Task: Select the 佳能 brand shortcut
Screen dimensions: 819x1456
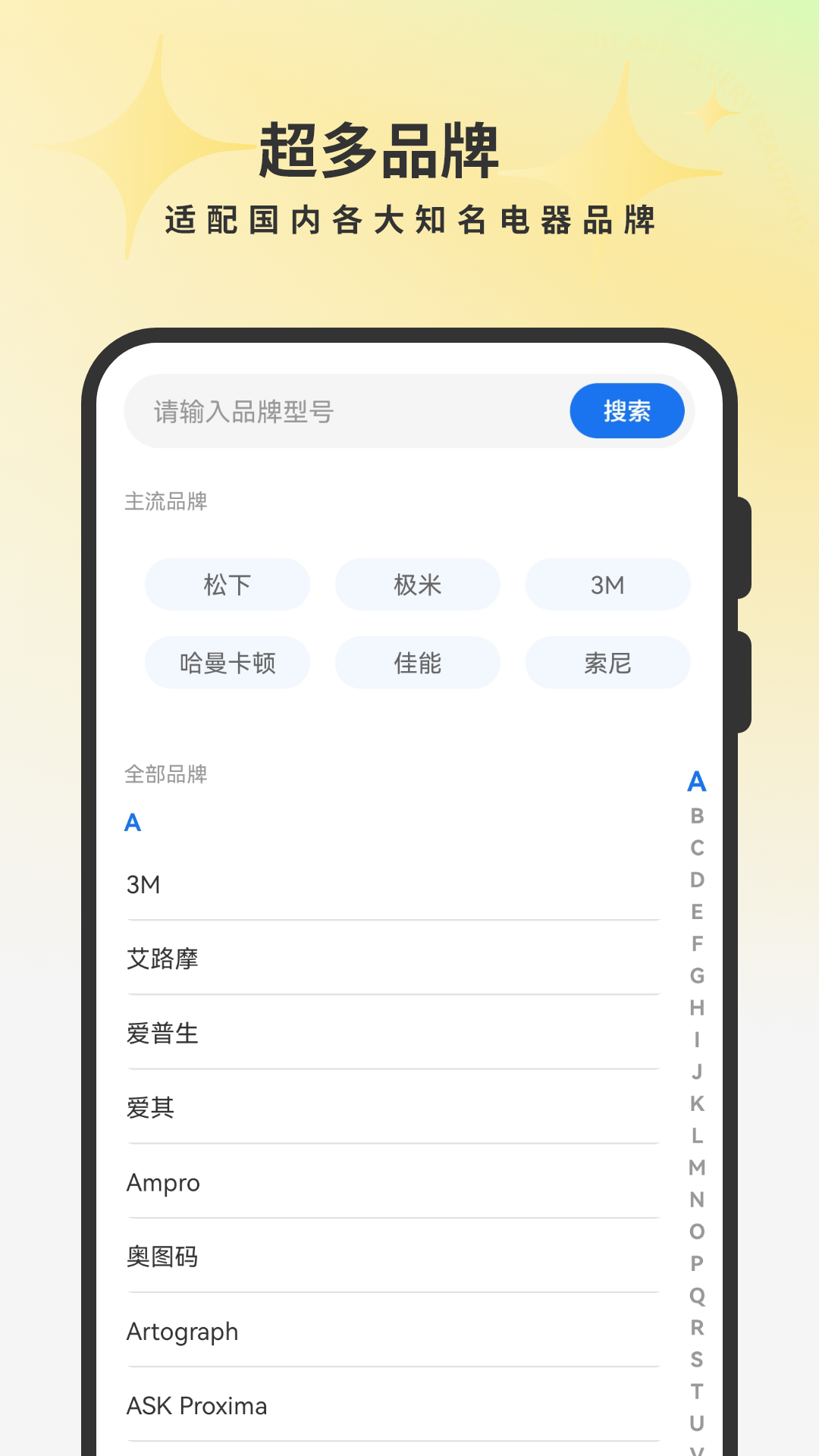Action: click(417, 662)
